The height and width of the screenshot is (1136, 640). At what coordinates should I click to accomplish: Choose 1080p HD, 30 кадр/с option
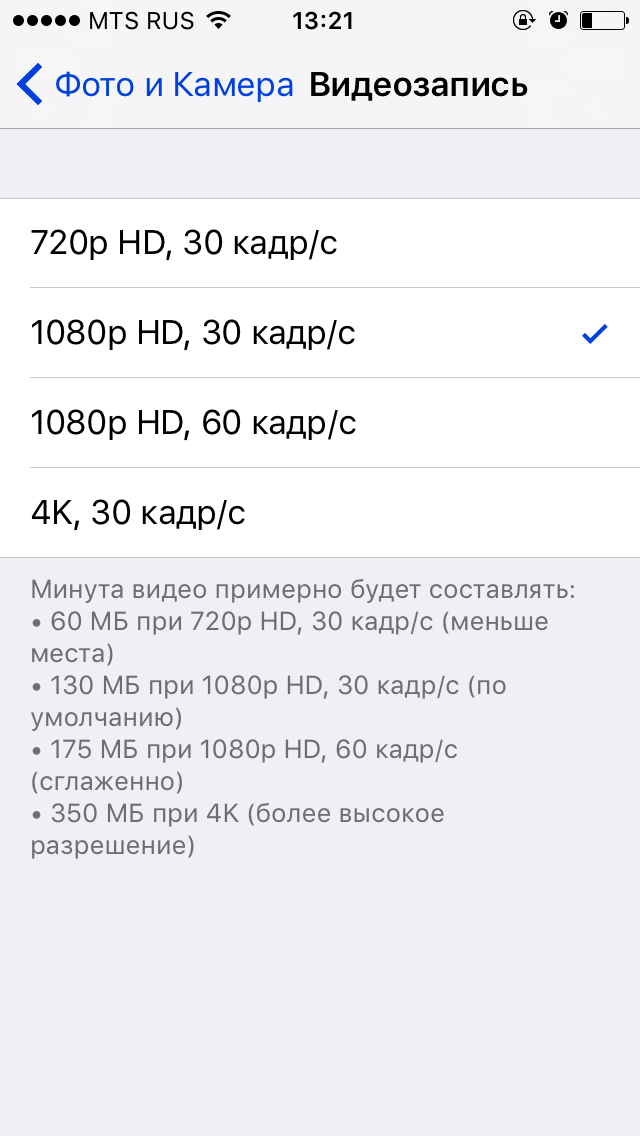(320, 333)
